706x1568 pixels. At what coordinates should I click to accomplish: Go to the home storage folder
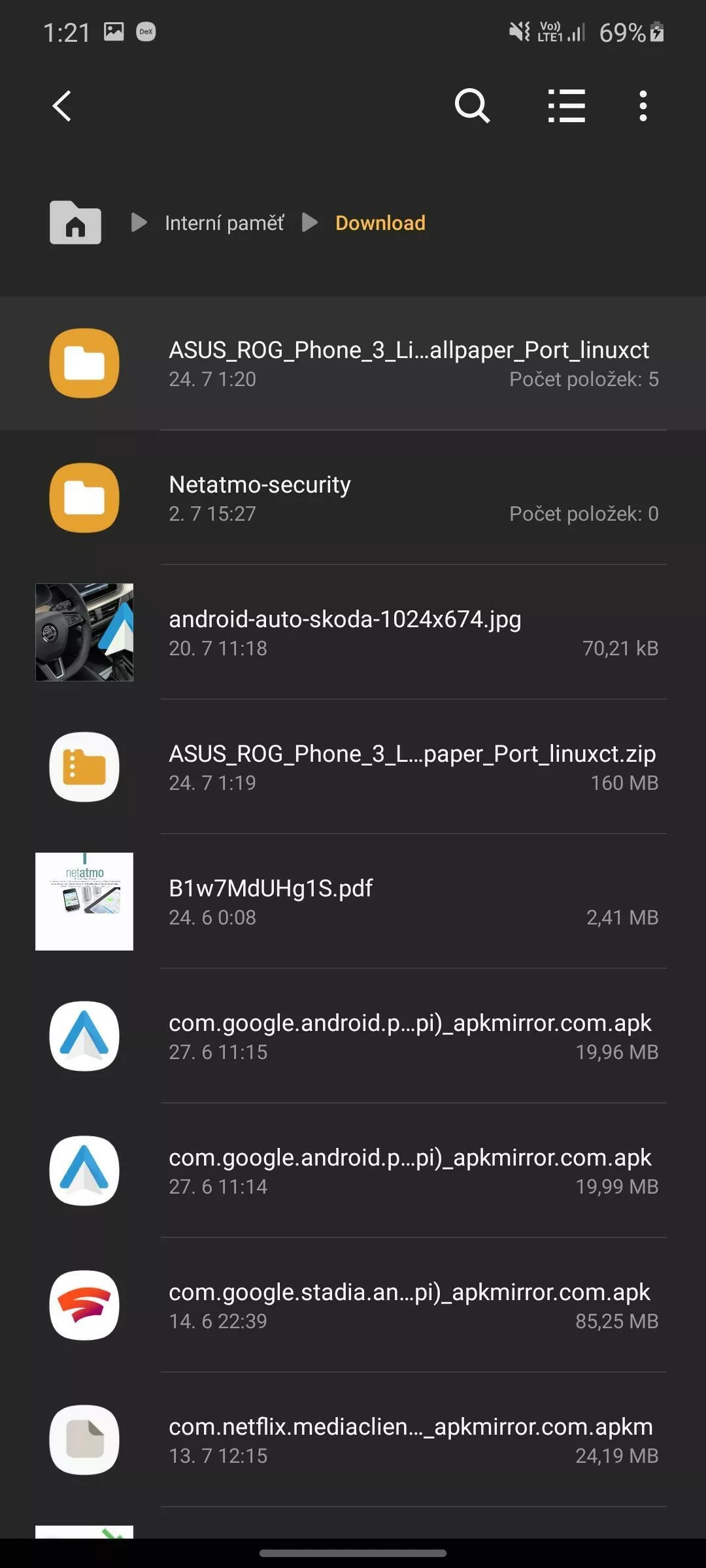[75, 223]
